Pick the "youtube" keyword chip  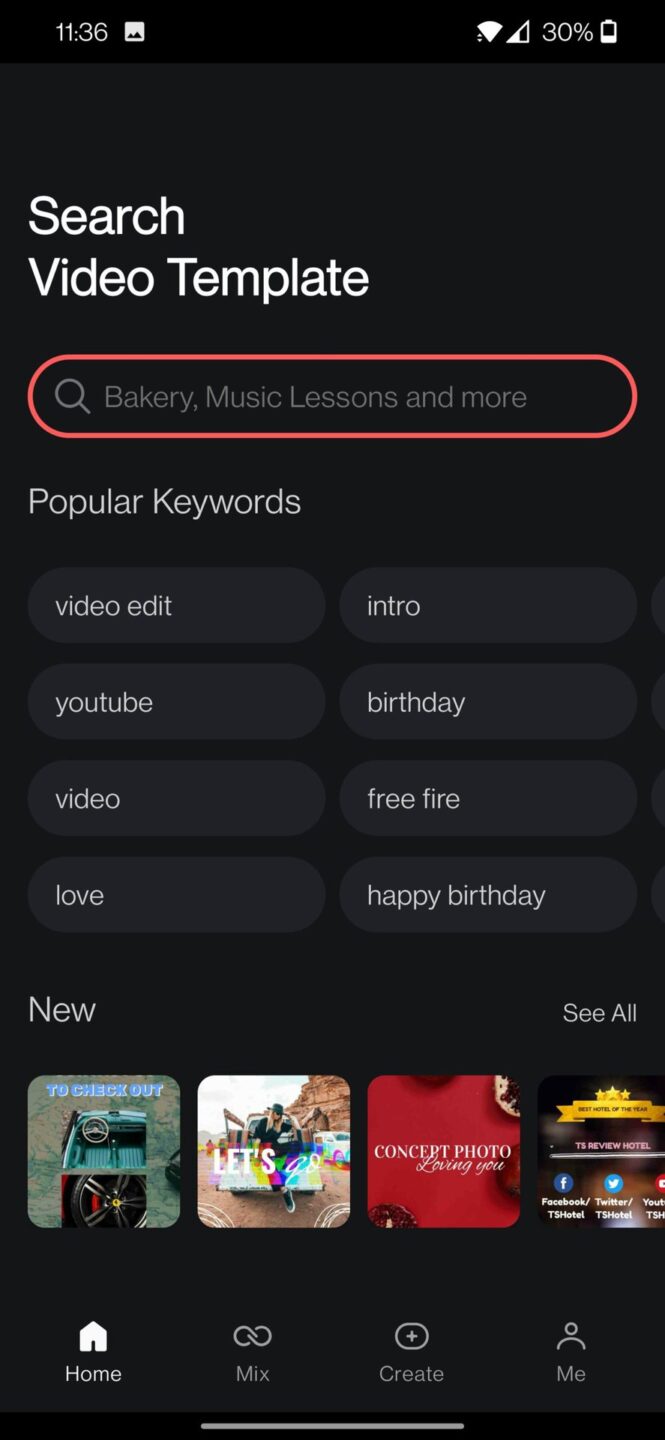click(x=176, y=702)
